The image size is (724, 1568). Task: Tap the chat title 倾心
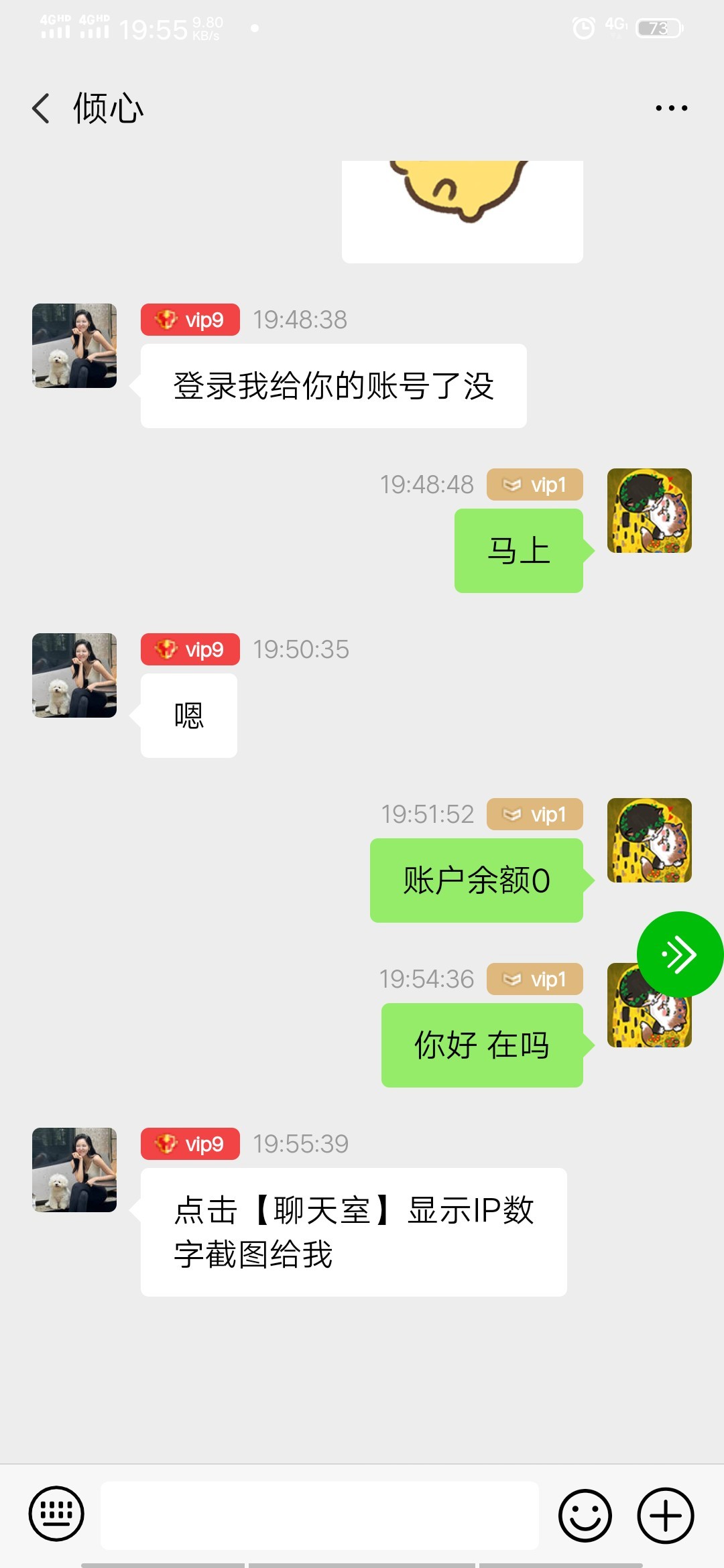click(x=107, y=107)
